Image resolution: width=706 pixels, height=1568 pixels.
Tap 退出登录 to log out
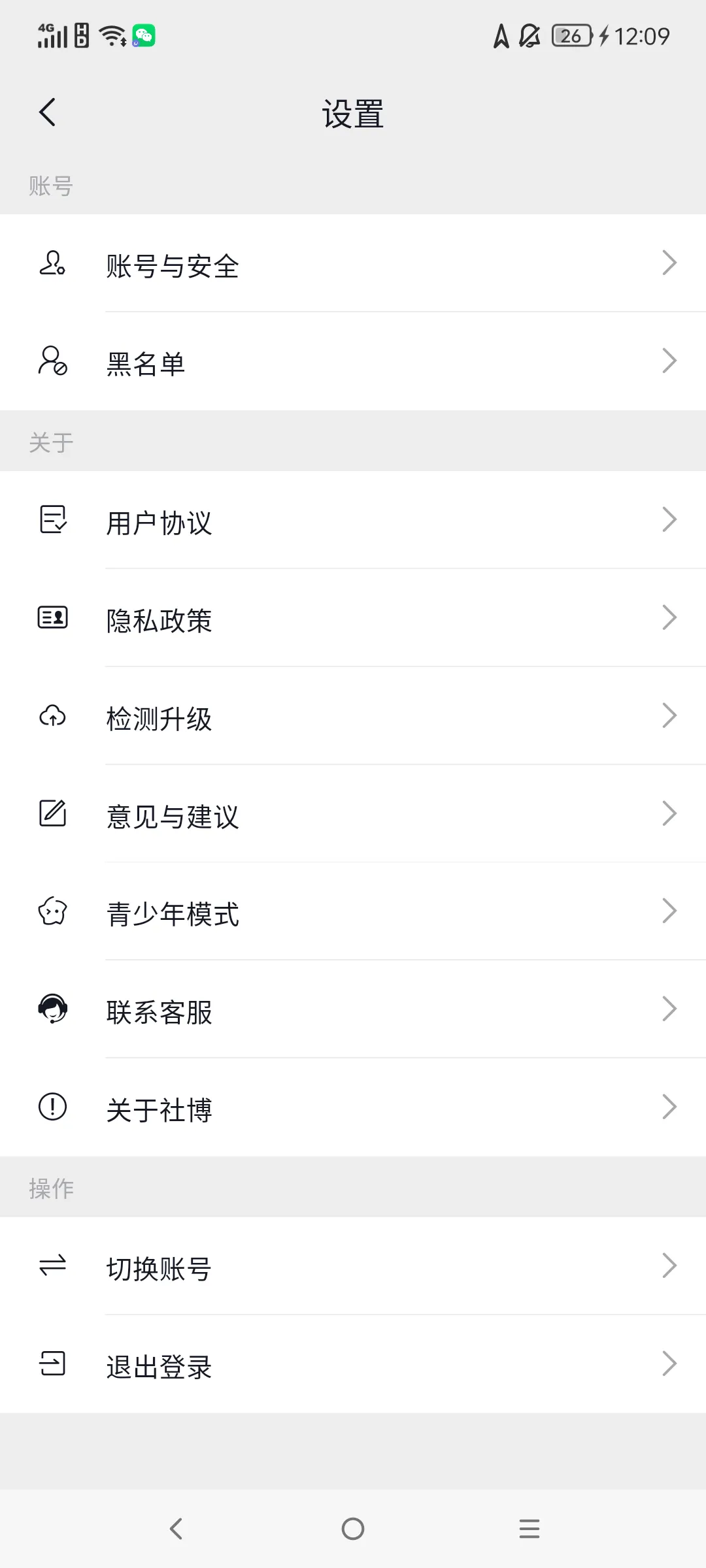[x=353, y=1364]
